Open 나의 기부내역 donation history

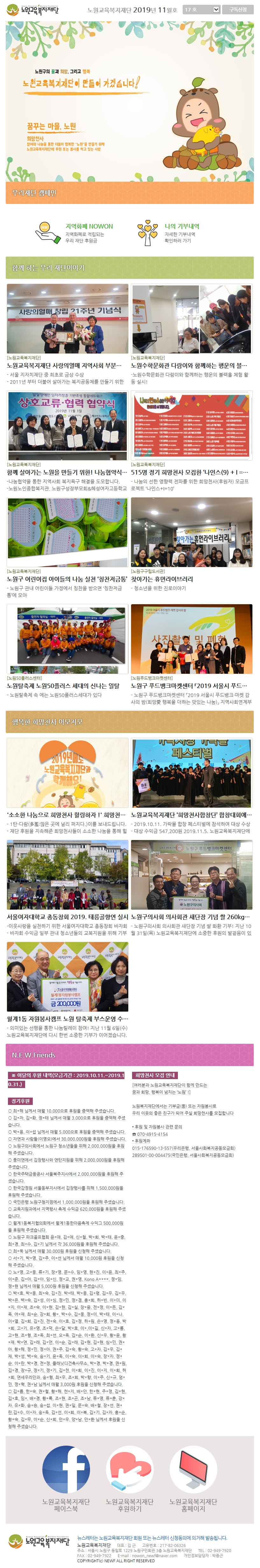pos(182,226)
